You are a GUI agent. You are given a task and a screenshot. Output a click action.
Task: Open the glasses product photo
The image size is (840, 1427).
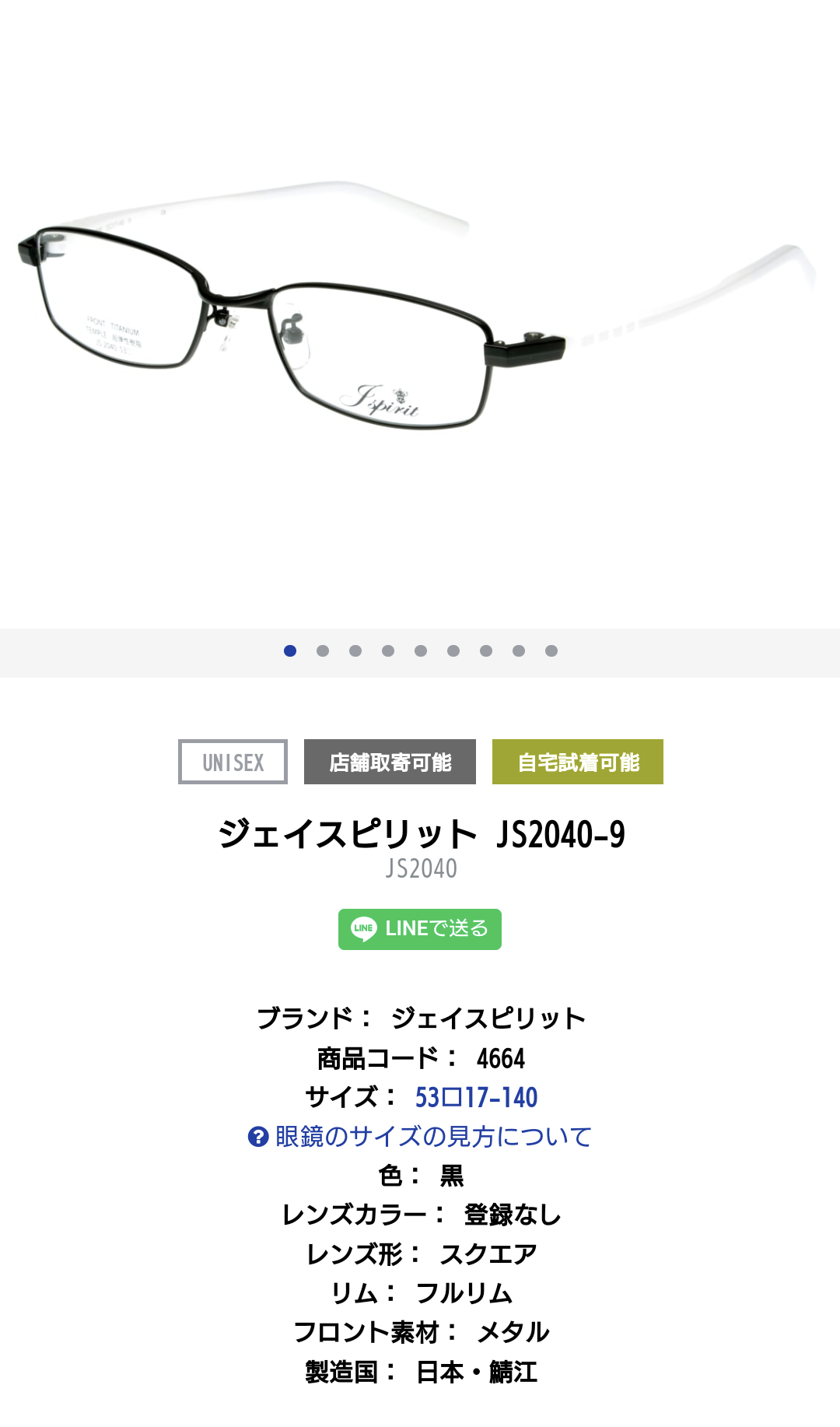coord(420,311)
